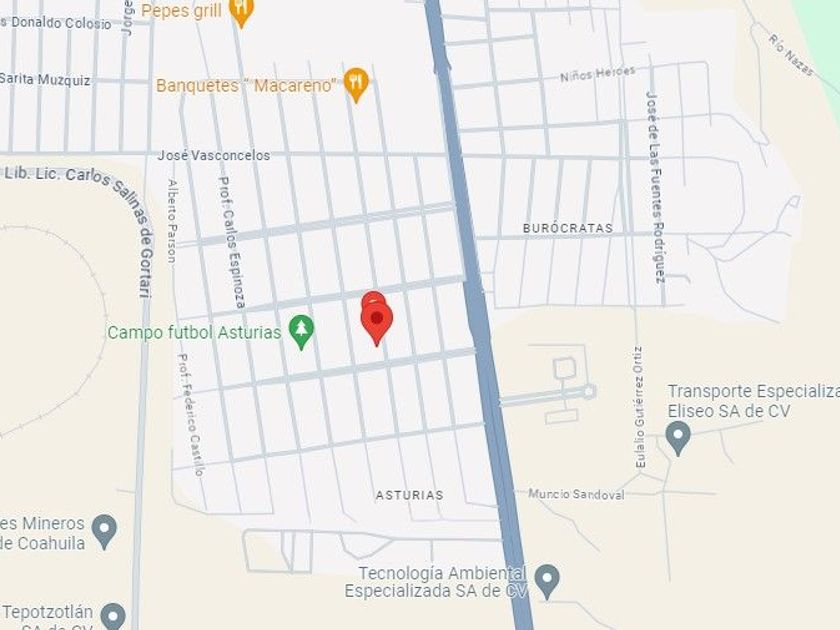The image size is (840, 630).
Task: Open the red dropped pin
Action: click(x=377, y=320)
